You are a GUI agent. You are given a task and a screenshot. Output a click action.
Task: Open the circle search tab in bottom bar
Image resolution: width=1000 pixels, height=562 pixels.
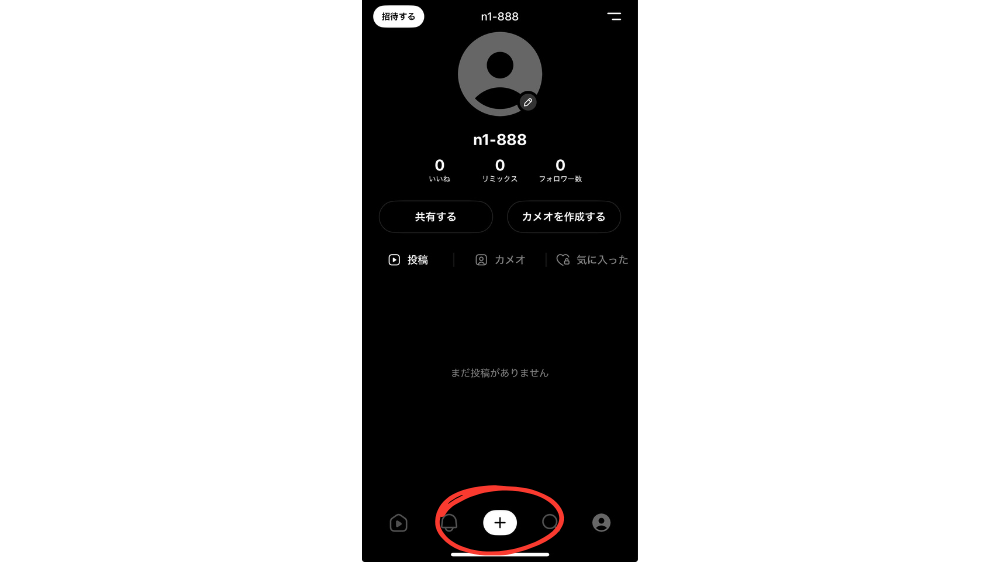(x=550, y=522)
